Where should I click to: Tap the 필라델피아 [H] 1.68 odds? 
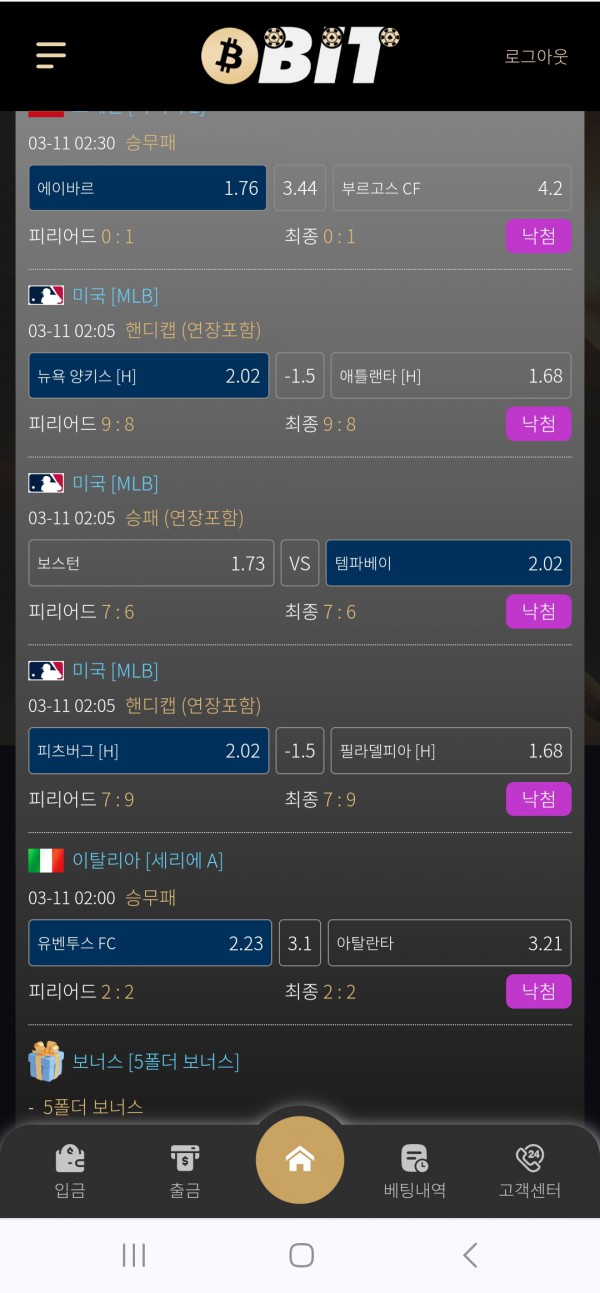[x=451, y=751]
